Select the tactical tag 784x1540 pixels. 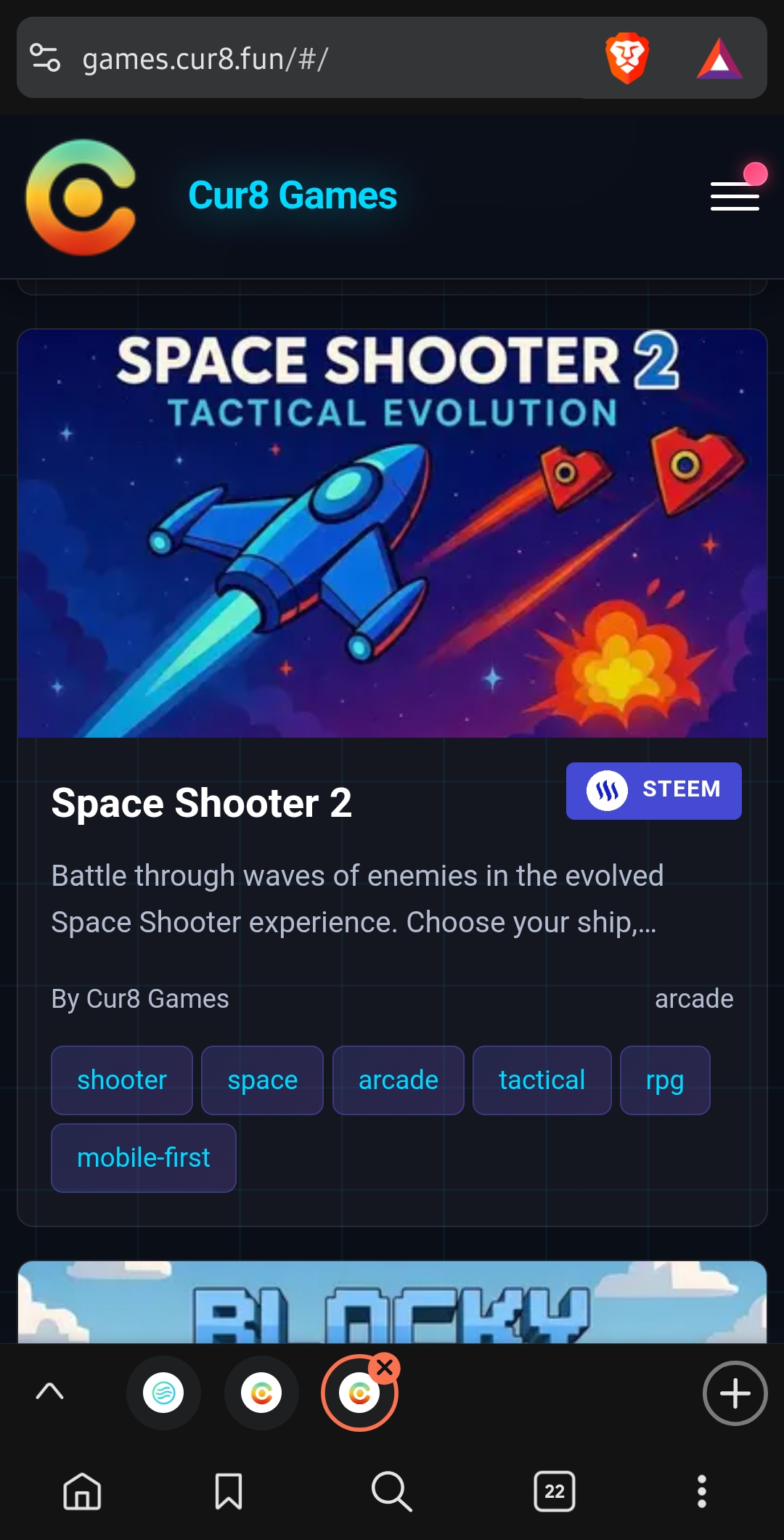542,1080
